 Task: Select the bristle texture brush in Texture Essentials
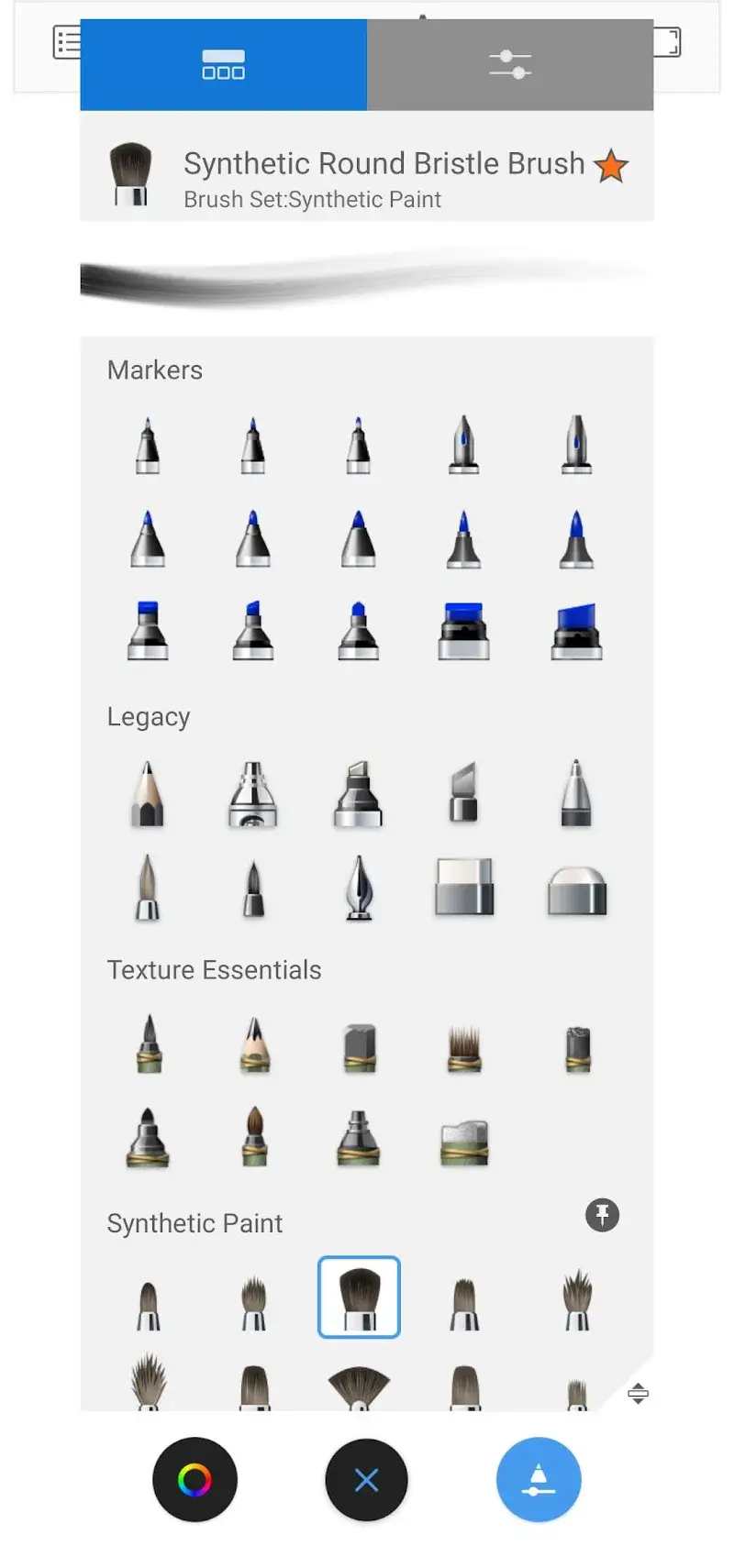pos(464,1048)
